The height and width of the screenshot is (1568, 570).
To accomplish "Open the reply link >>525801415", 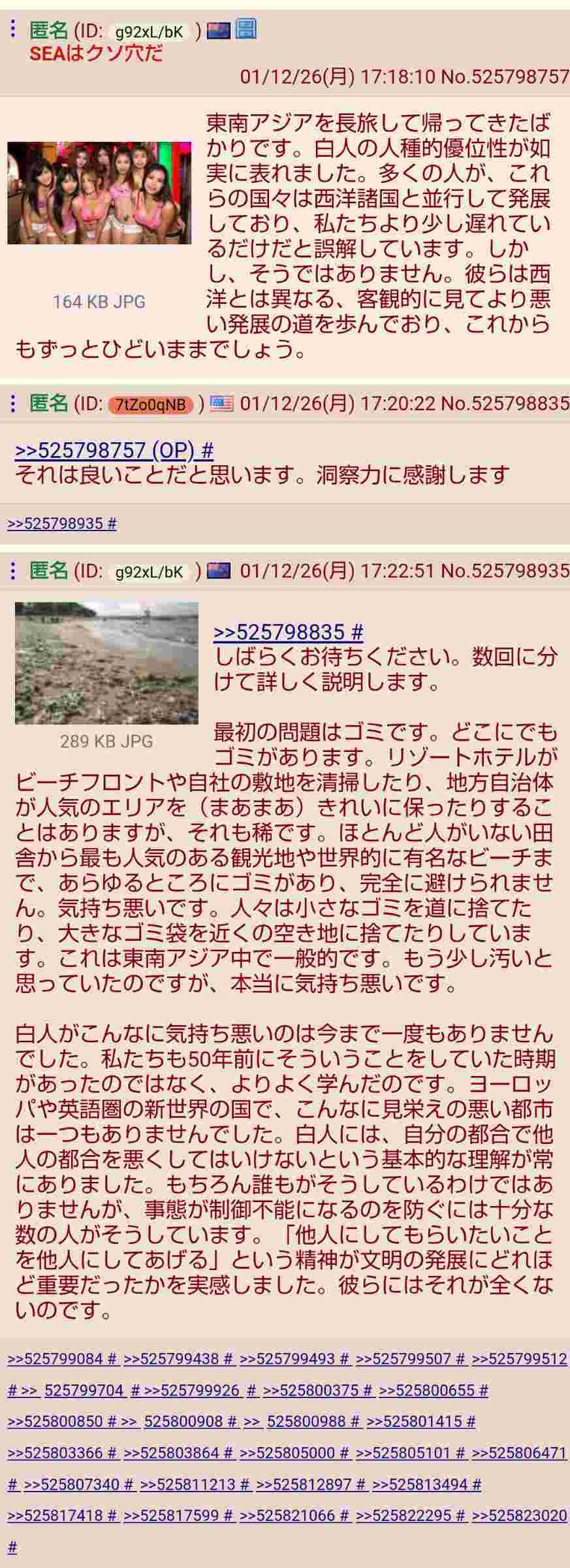I will click(420, 1421).
